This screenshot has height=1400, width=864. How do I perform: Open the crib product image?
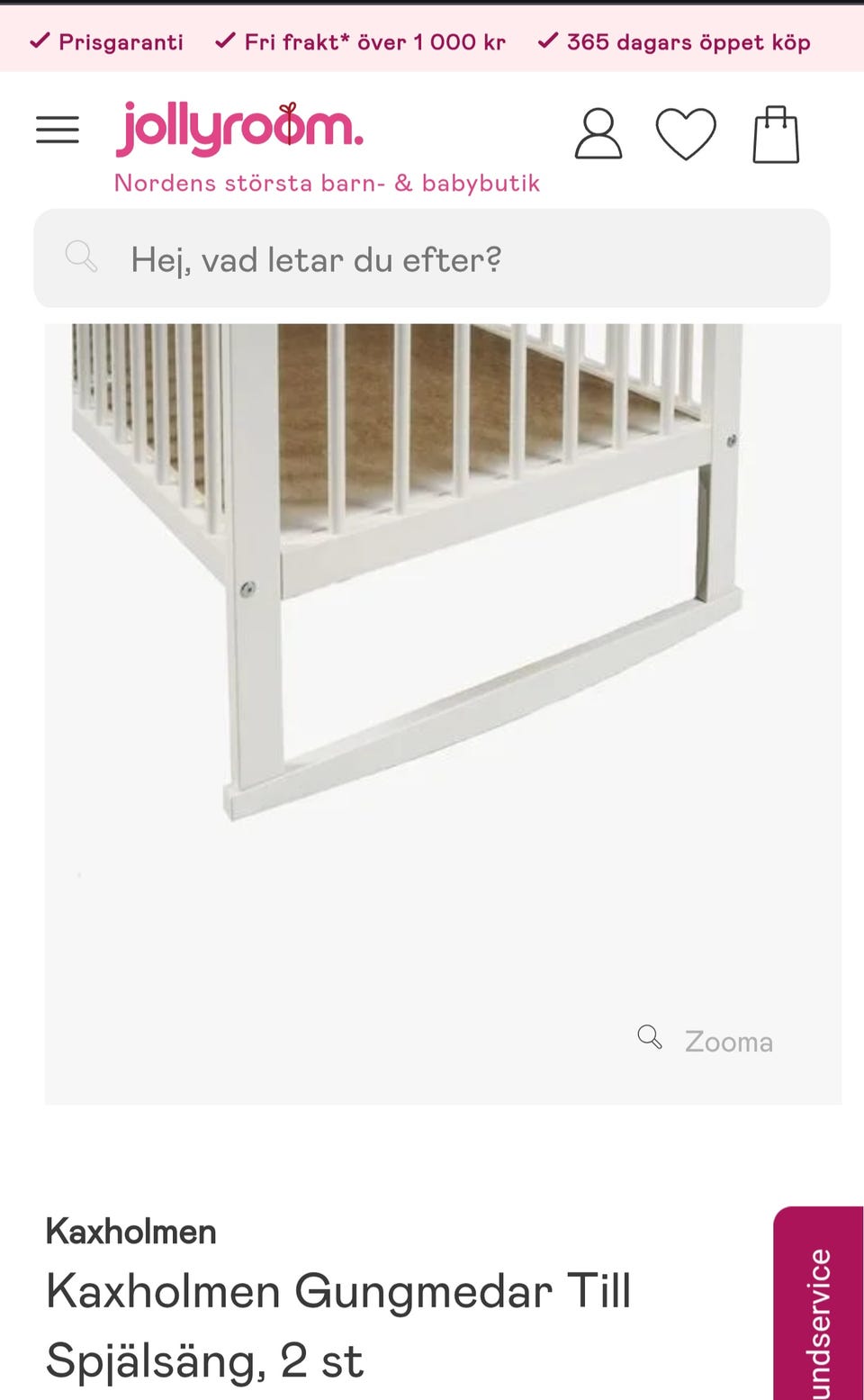443,714
